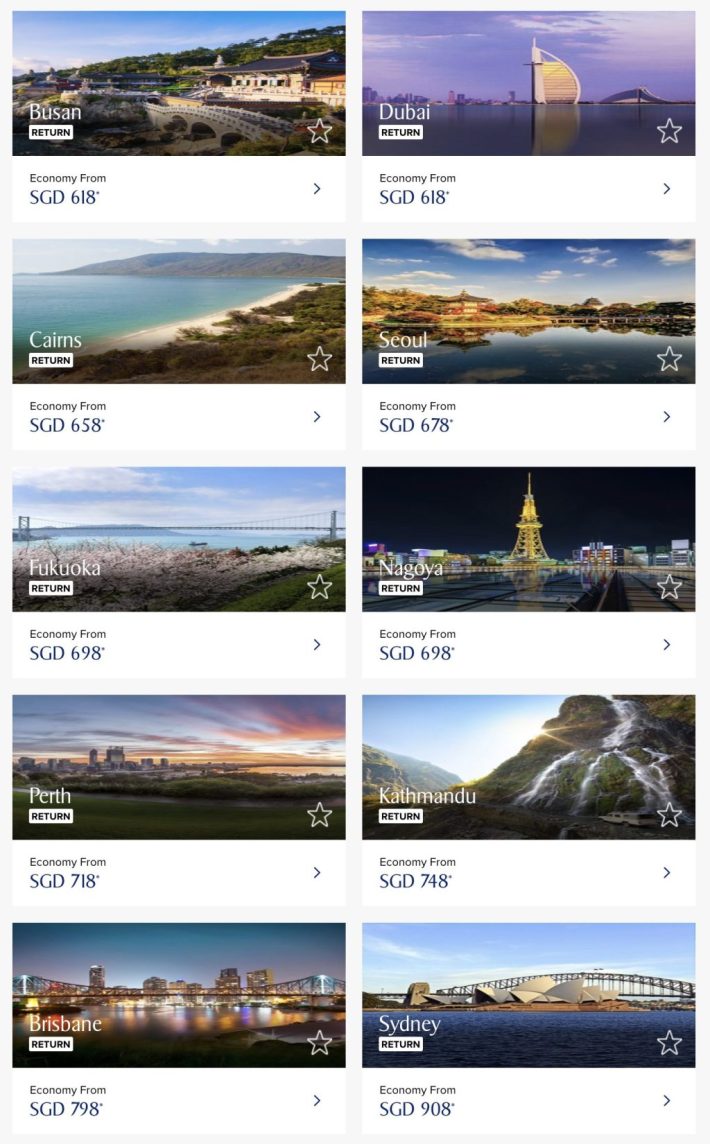Open the Busan SGD 618 fare chevron
Image resolution: width=710 pixels, height=1144 pixels.
click(x=317, y=188)
